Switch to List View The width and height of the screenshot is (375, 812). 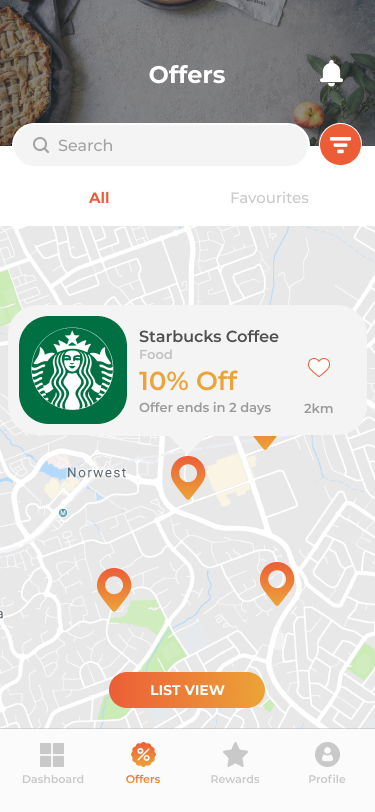tap(187, 690)
